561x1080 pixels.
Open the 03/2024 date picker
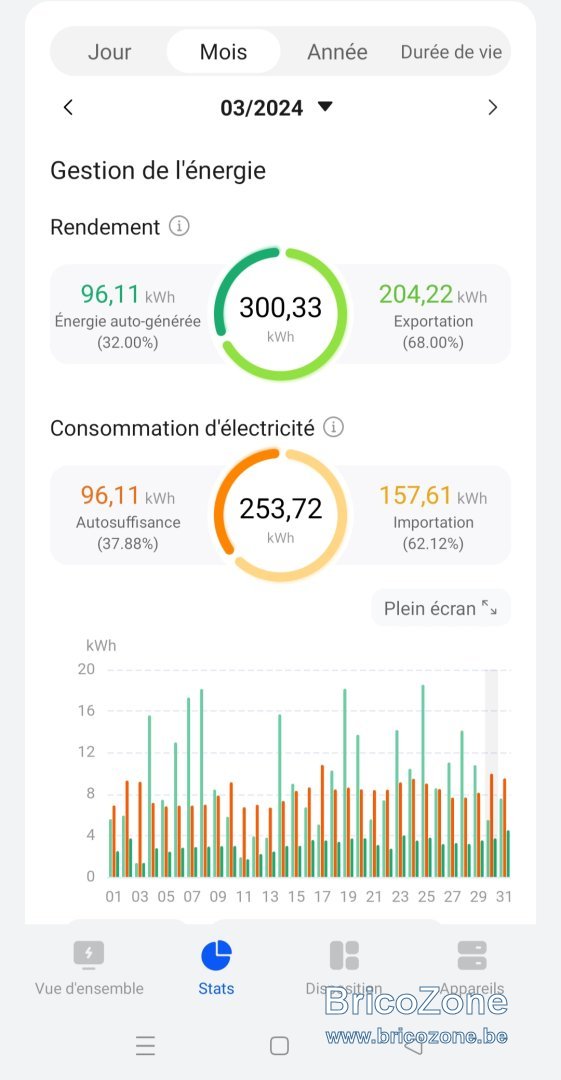pyautogui.click(x=276, y=107)
